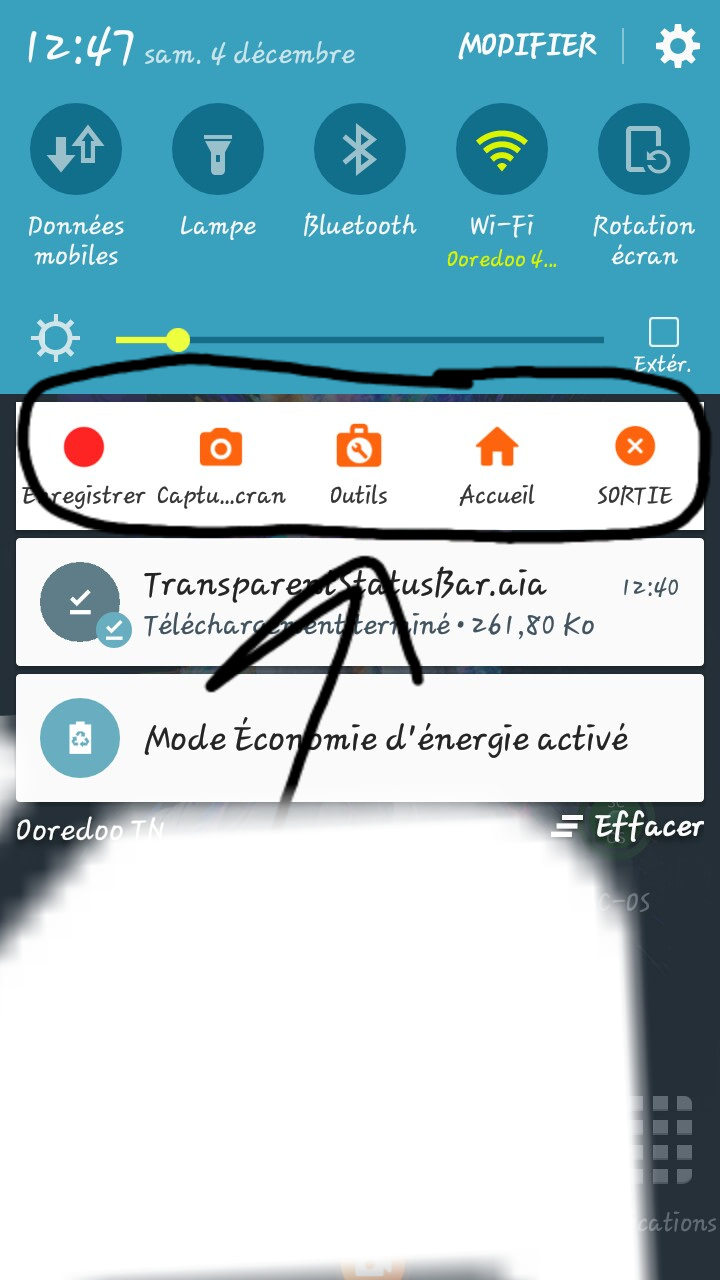Turn on the Lampe flashlight
This screenshot has width=720, height=1280.
218,150
